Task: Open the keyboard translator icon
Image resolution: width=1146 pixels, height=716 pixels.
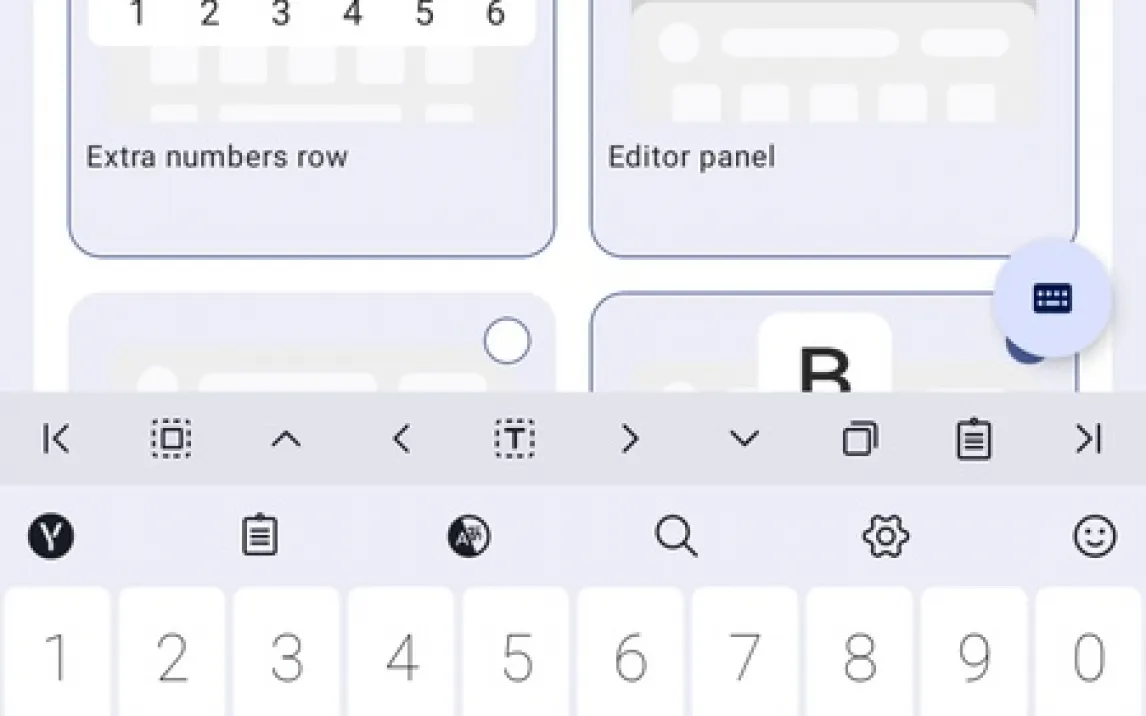Action: (469, 538)
